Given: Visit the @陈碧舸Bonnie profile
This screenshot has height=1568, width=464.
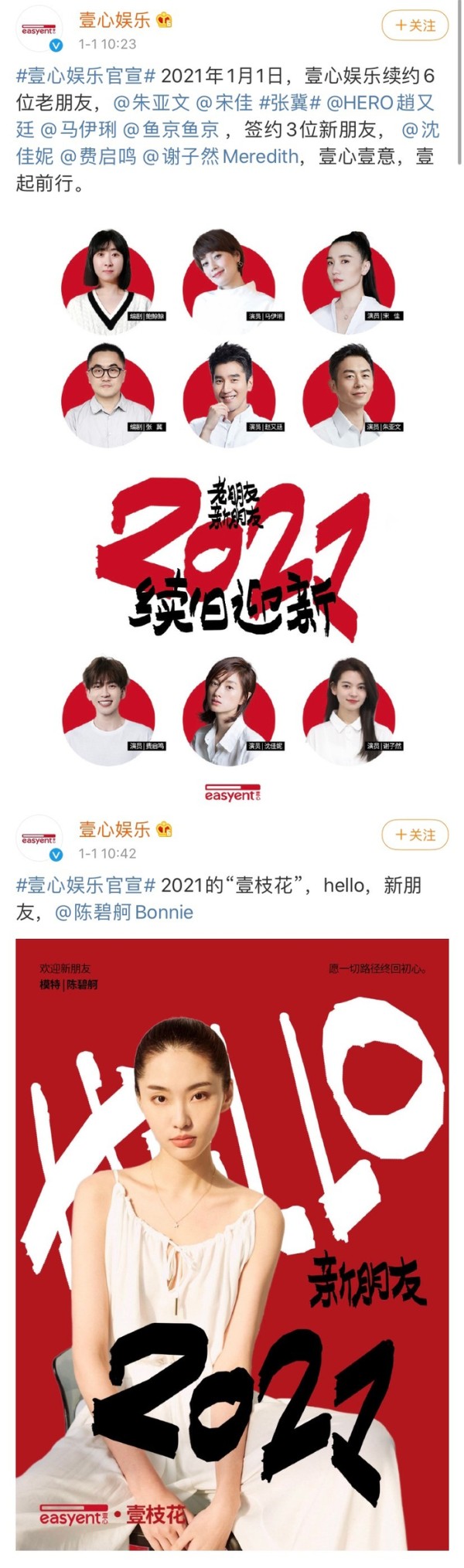Looking at the screenshot, I should tap(124, 912).
